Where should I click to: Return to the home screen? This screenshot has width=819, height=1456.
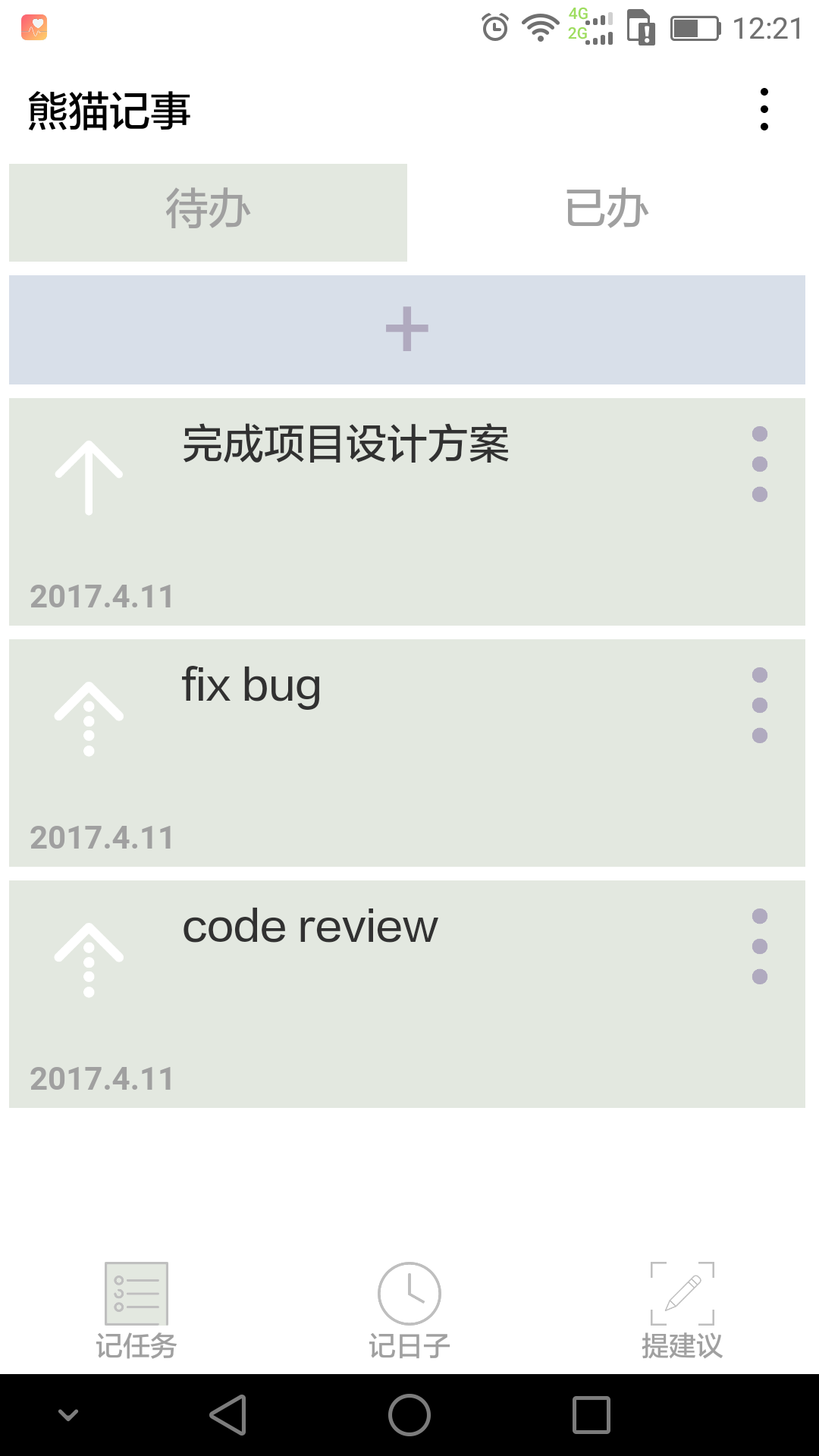pos(409,1415)
